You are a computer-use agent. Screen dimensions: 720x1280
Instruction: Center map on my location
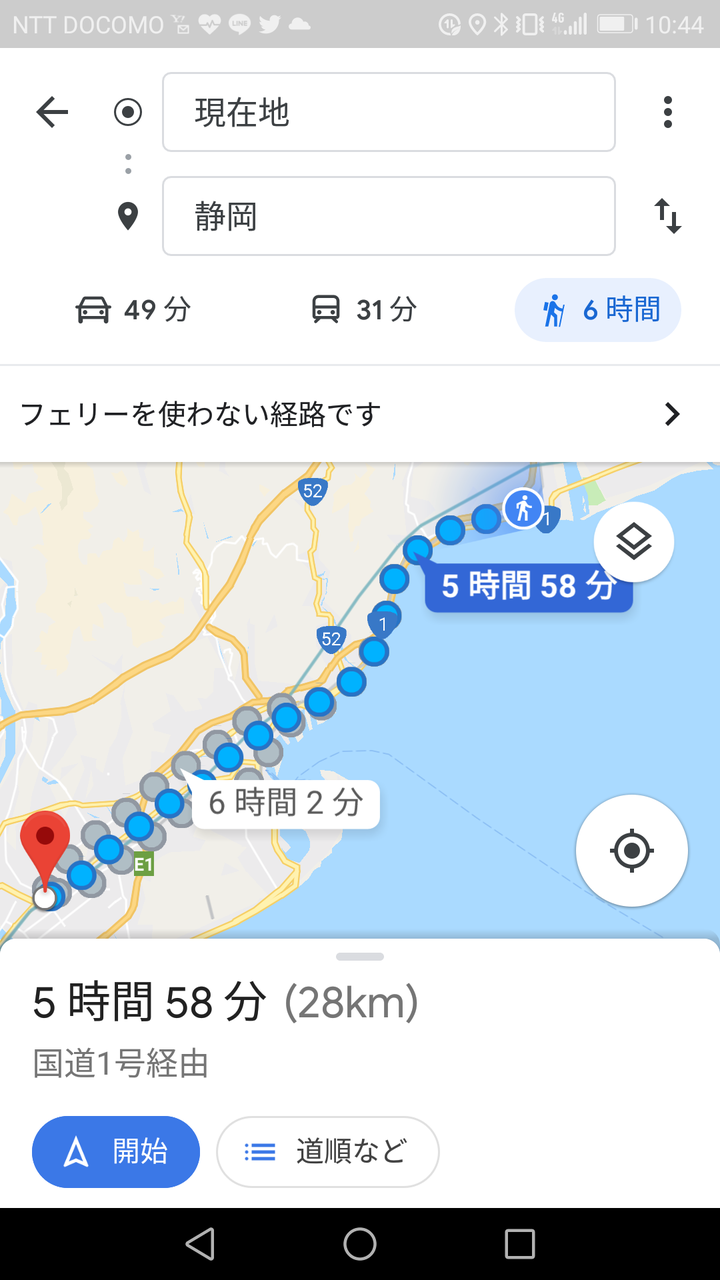pyautogui.click(x=632, y=851)
